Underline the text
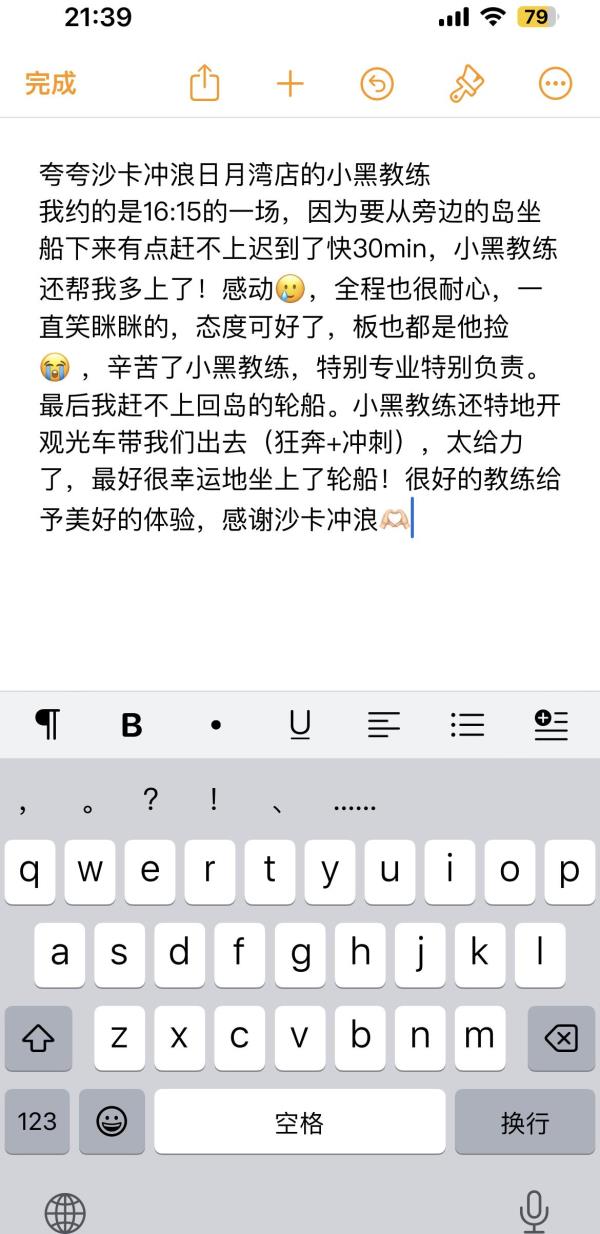This screenshot has width=600, height=1234. click(x=300, y=724)
